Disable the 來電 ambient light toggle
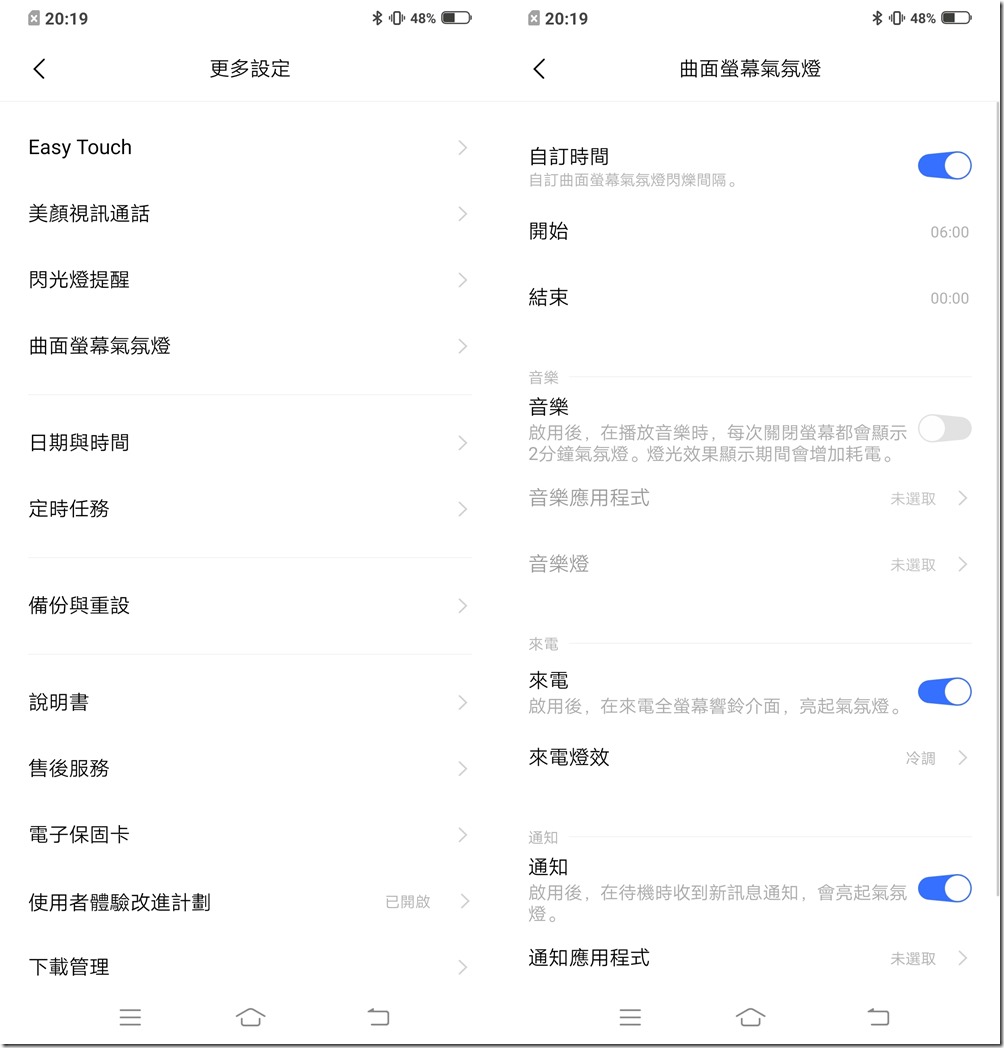This screenshot has width=1004, height=1048. (x=944, y=691)
